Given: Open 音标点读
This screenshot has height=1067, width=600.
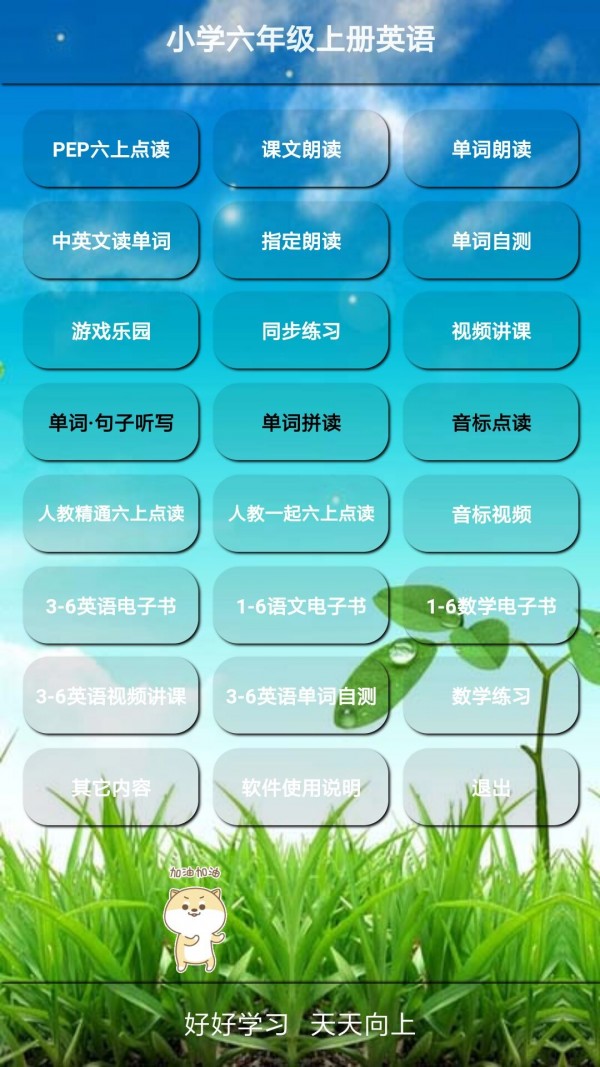Looking at the screenshot, I should [x=491, y=422].
